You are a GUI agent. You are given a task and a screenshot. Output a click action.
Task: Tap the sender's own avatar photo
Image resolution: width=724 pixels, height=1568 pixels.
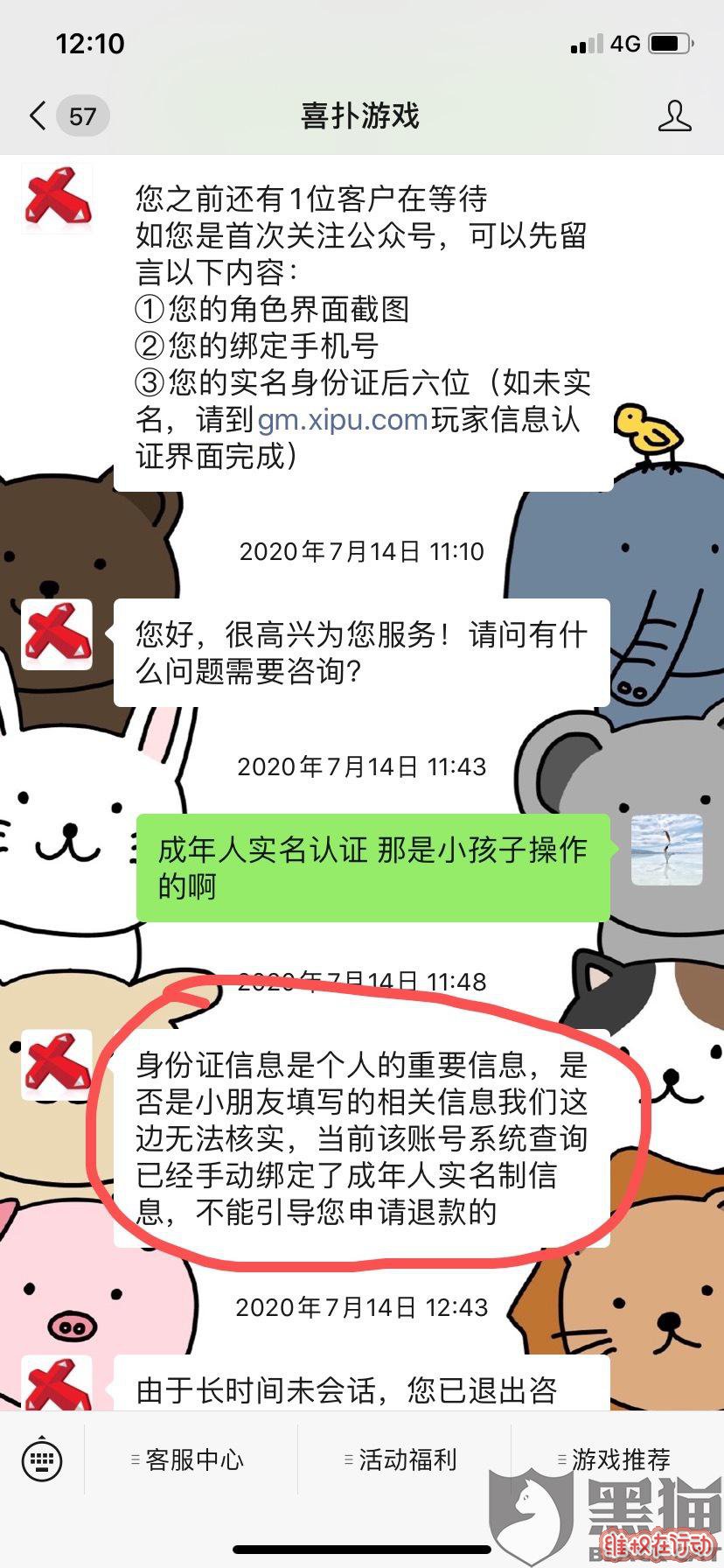667,850
